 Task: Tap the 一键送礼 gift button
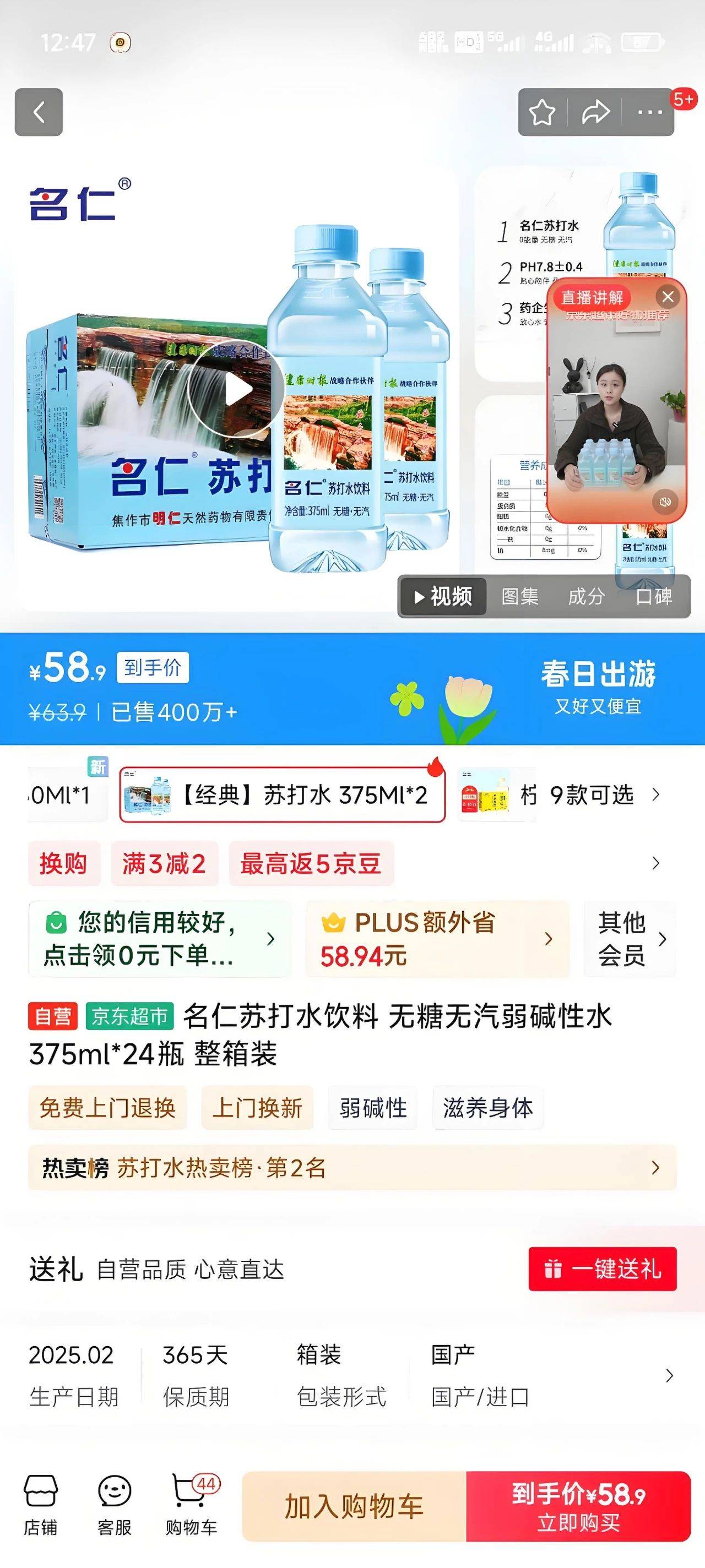[602, 1269]
